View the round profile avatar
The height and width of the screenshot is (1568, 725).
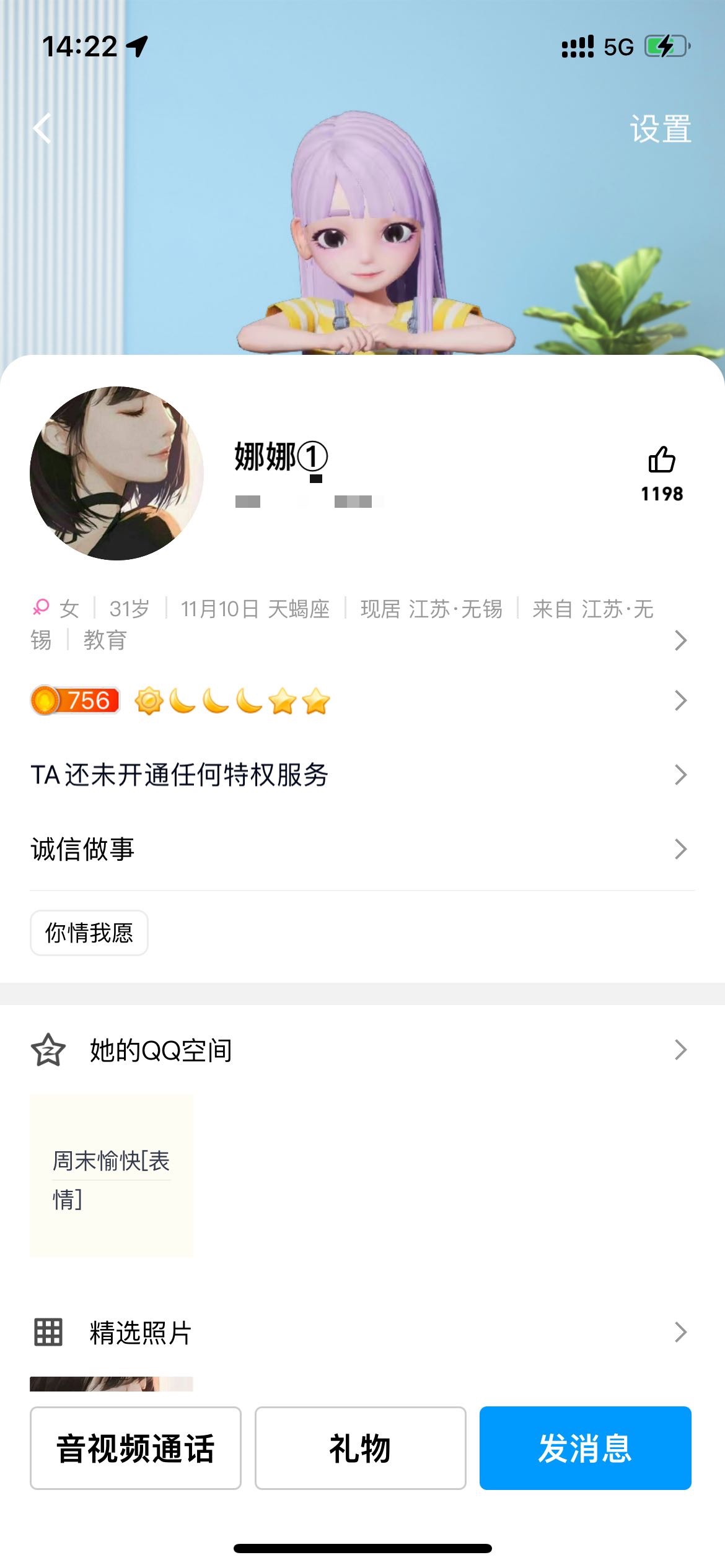click(x=116, y=473)
